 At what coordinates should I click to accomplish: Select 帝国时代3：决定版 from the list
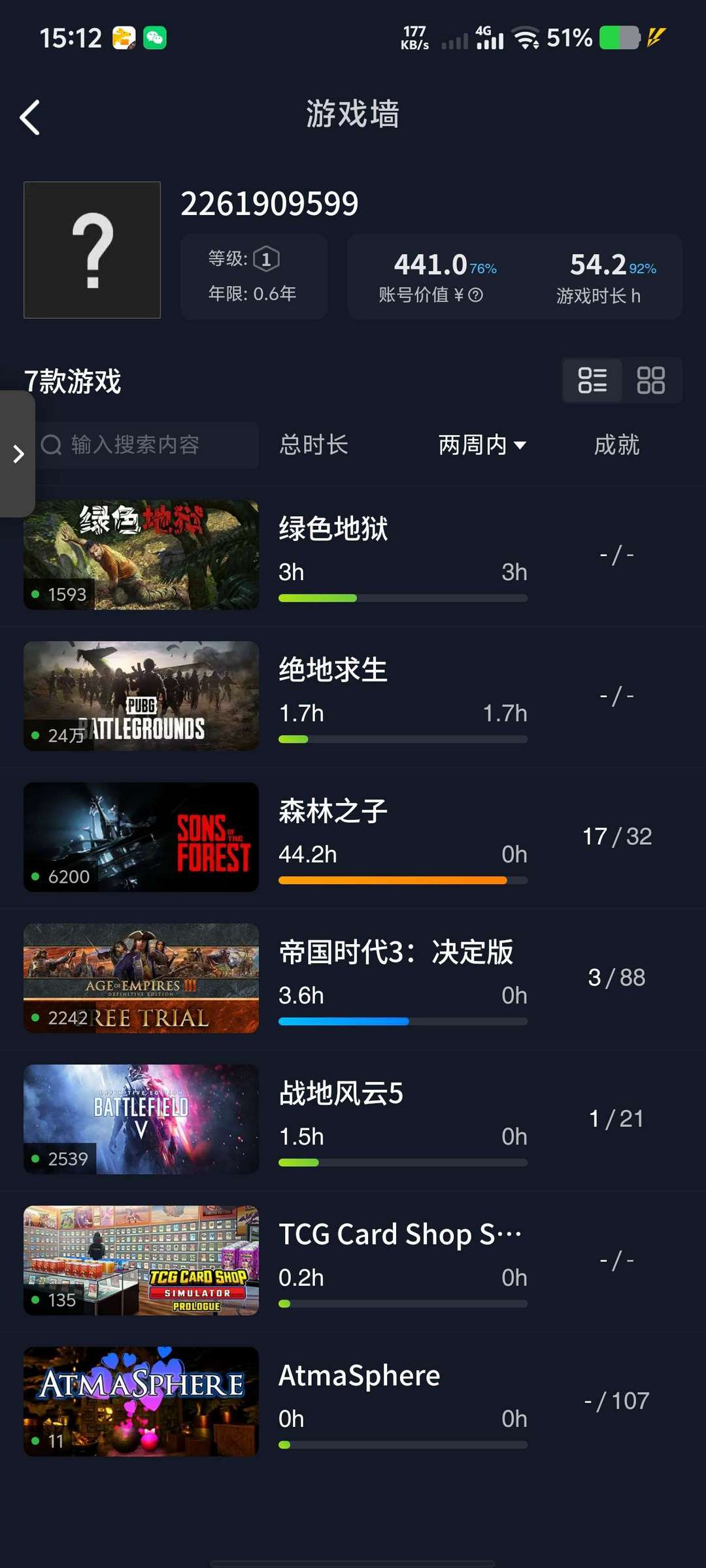(x=353, y=978)
